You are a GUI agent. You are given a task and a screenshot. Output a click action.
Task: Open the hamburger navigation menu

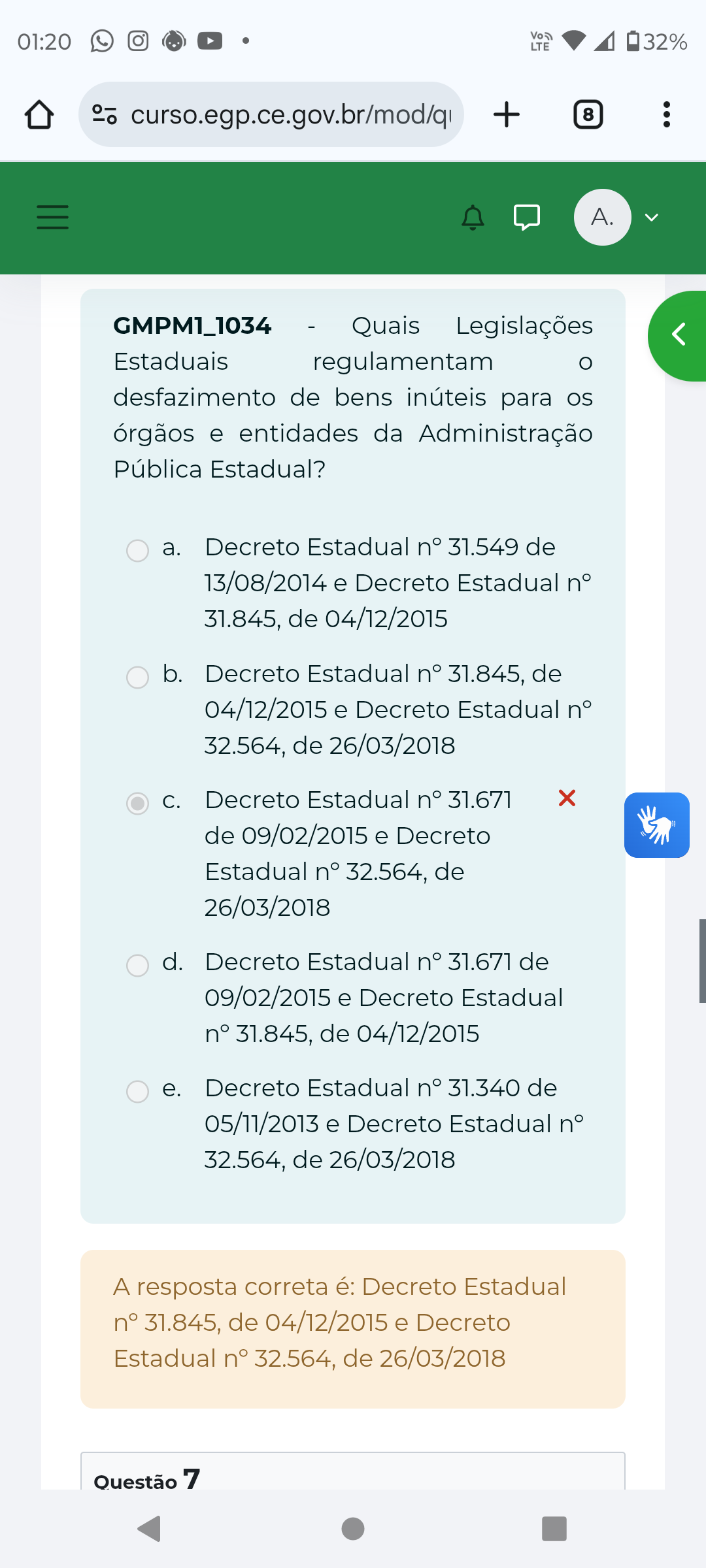coord(52,217)
